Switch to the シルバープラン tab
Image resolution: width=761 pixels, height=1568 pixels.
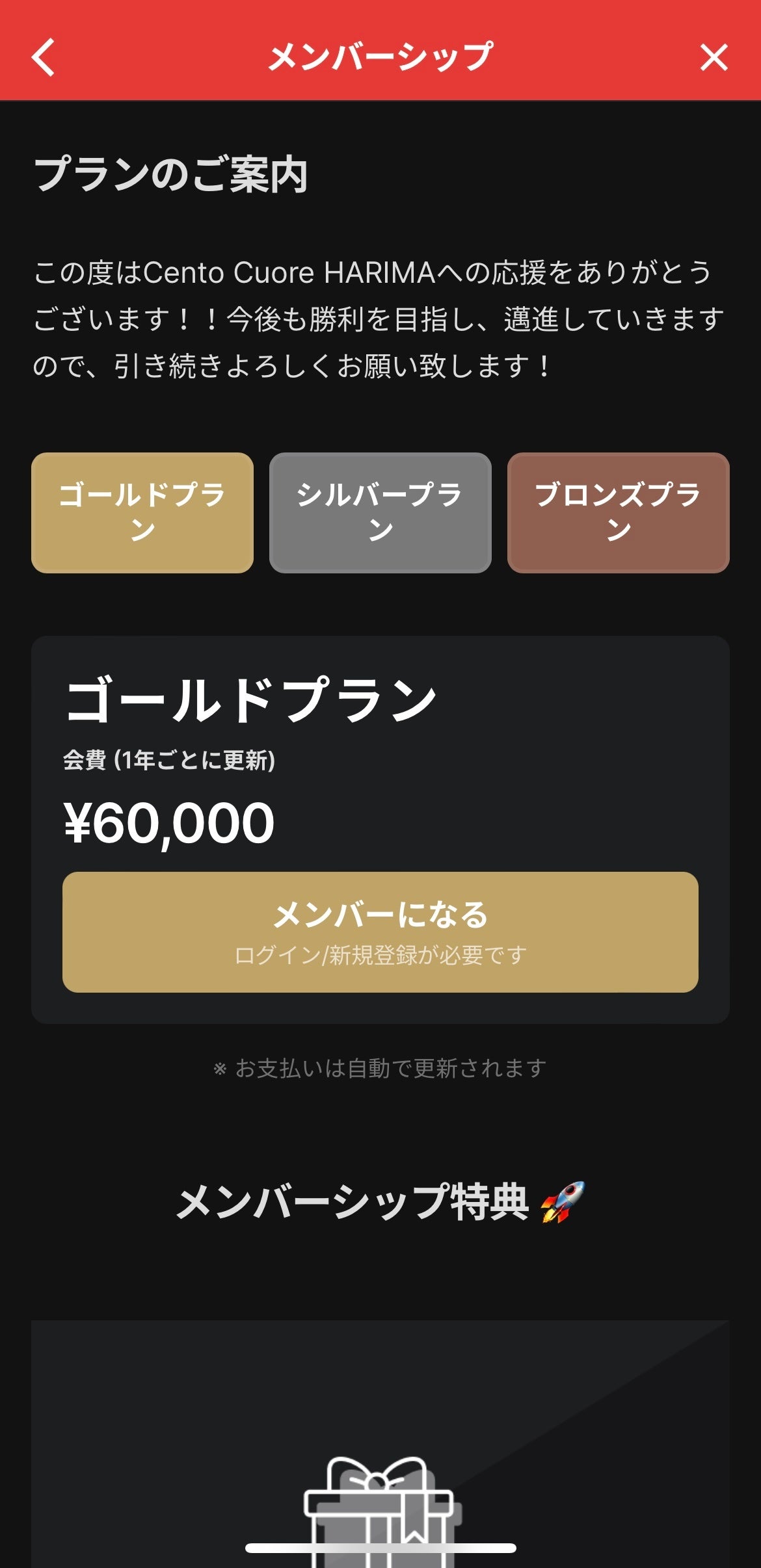pyautogui.click(x=380, y=512)
